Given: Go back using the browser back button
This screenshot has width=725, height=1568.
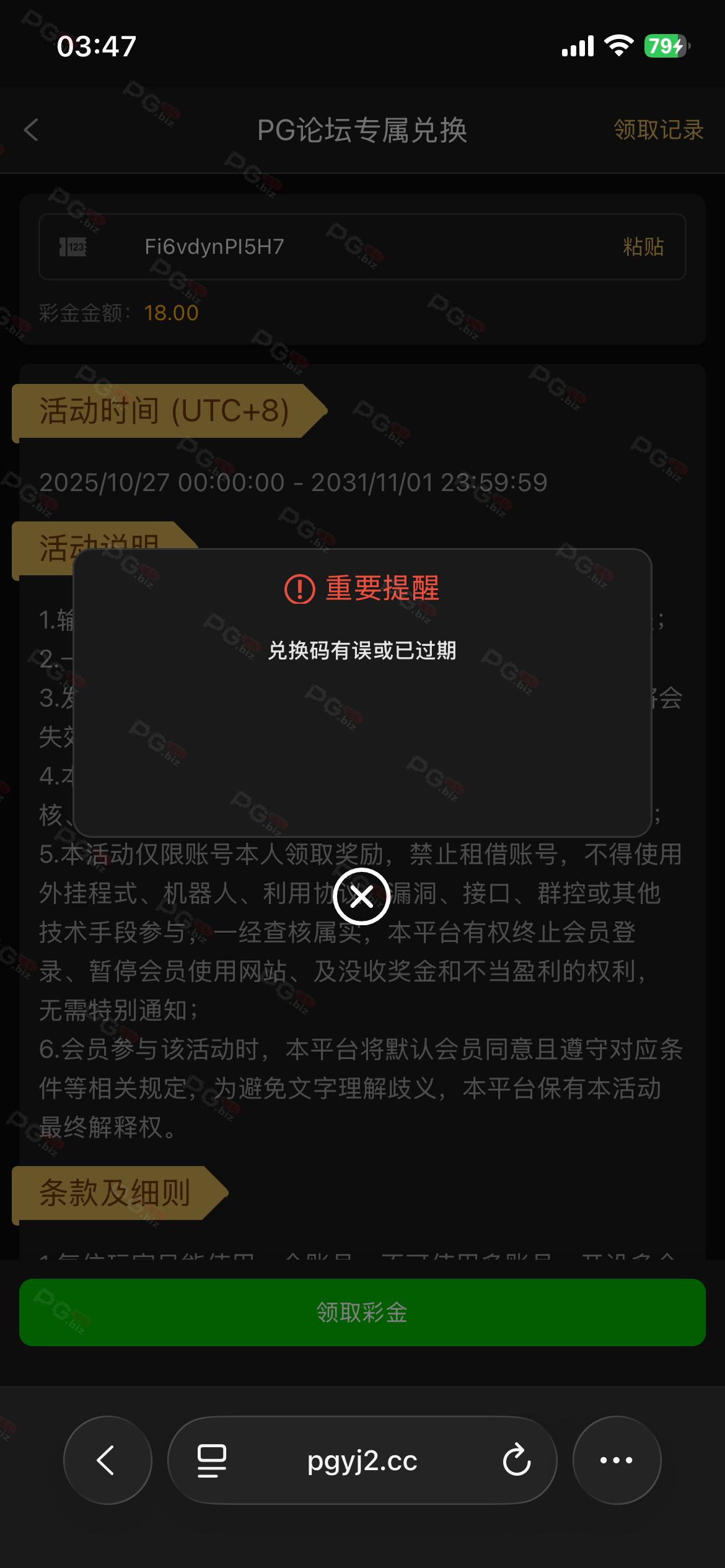Looking at the screenshot, I should (x=107, y=1460).
